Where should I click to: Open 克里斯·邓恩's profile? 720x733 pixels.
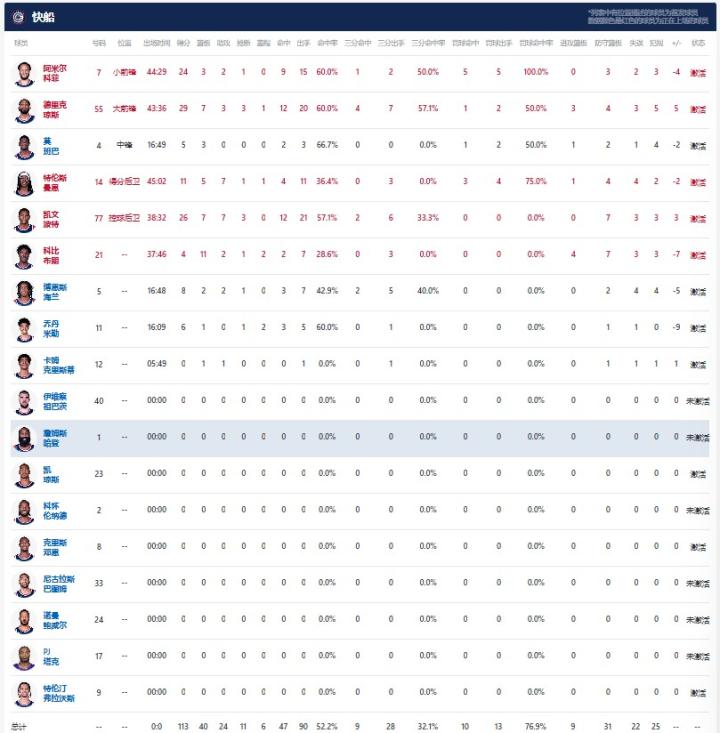(x=54, y=546)
